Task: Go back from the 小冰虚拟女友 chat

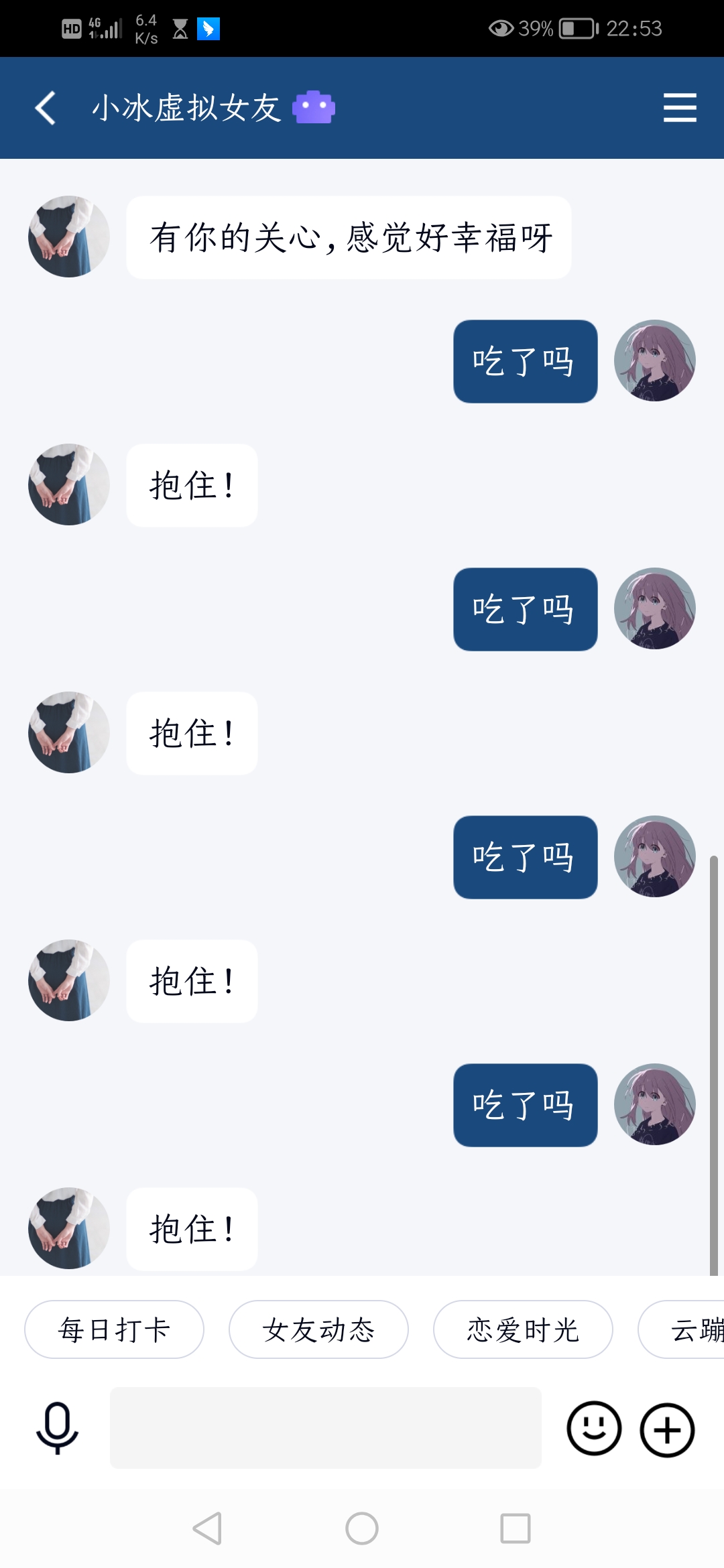Action: [x=46, y=108]
